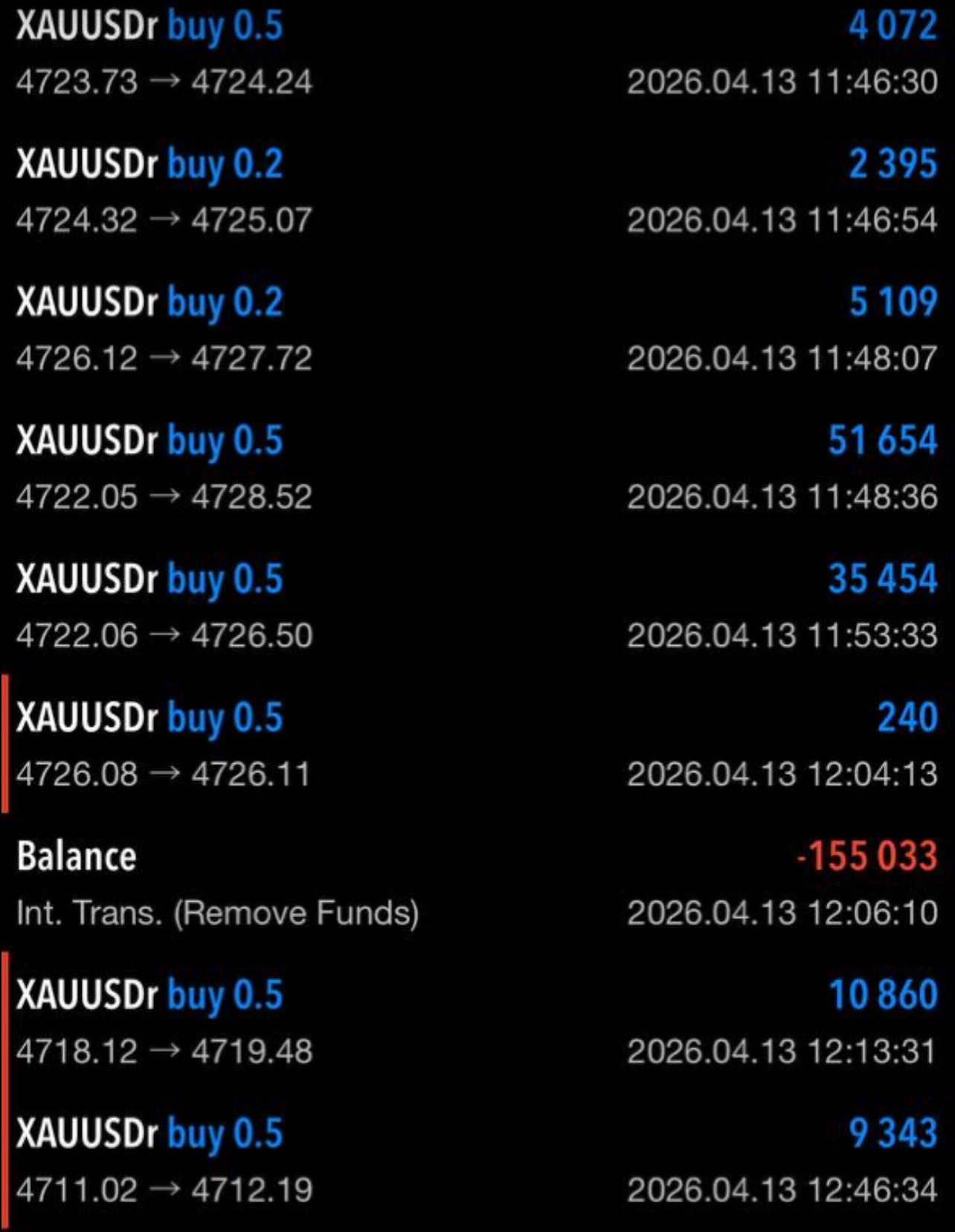Show details of the 5 109 profit trade

pos(476,330)
